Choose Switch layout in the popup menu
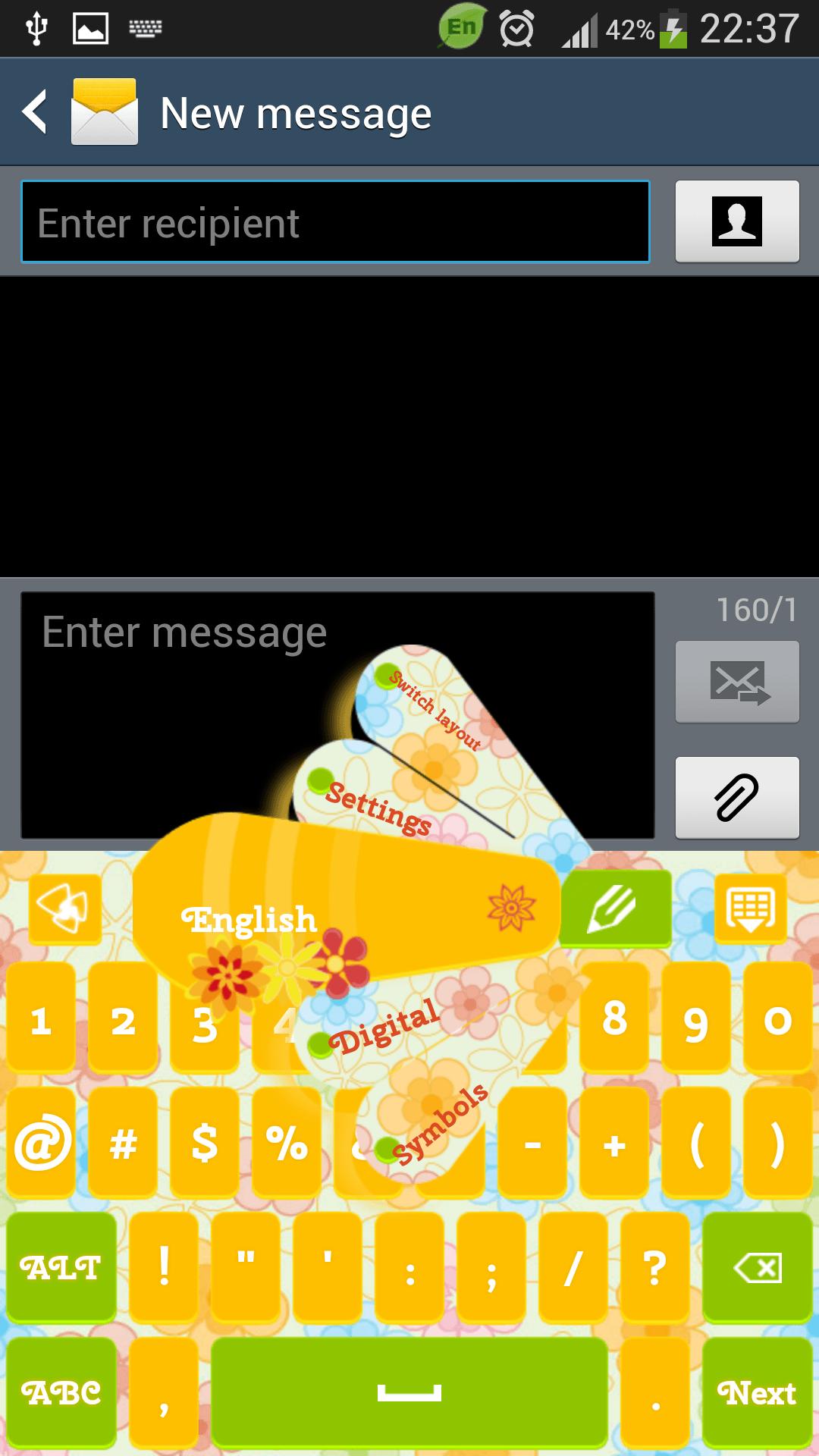Viewport: 819px width, 1456px height. [435, 710]
